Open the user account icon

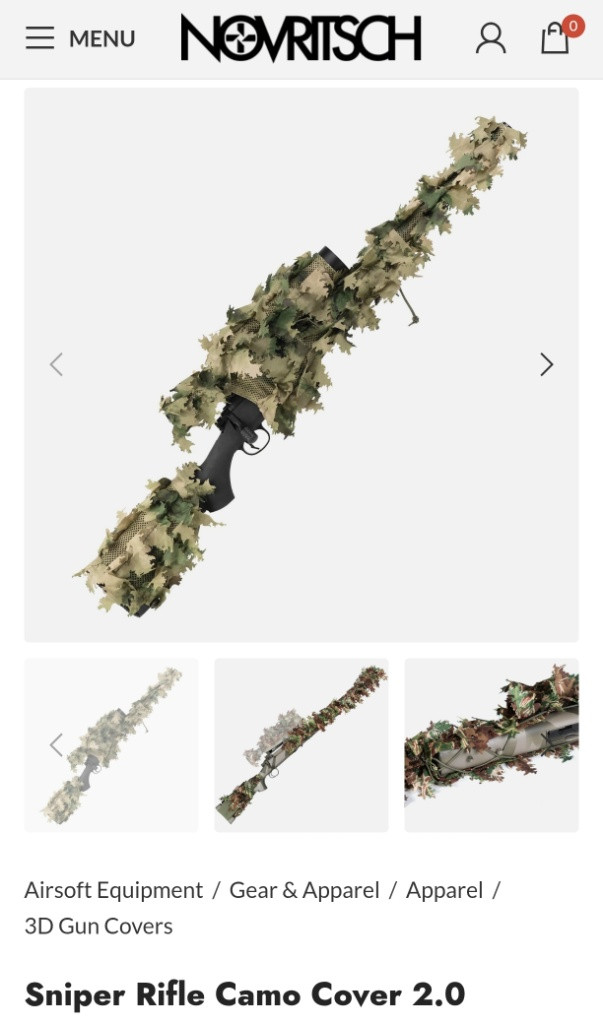point(490,39)
